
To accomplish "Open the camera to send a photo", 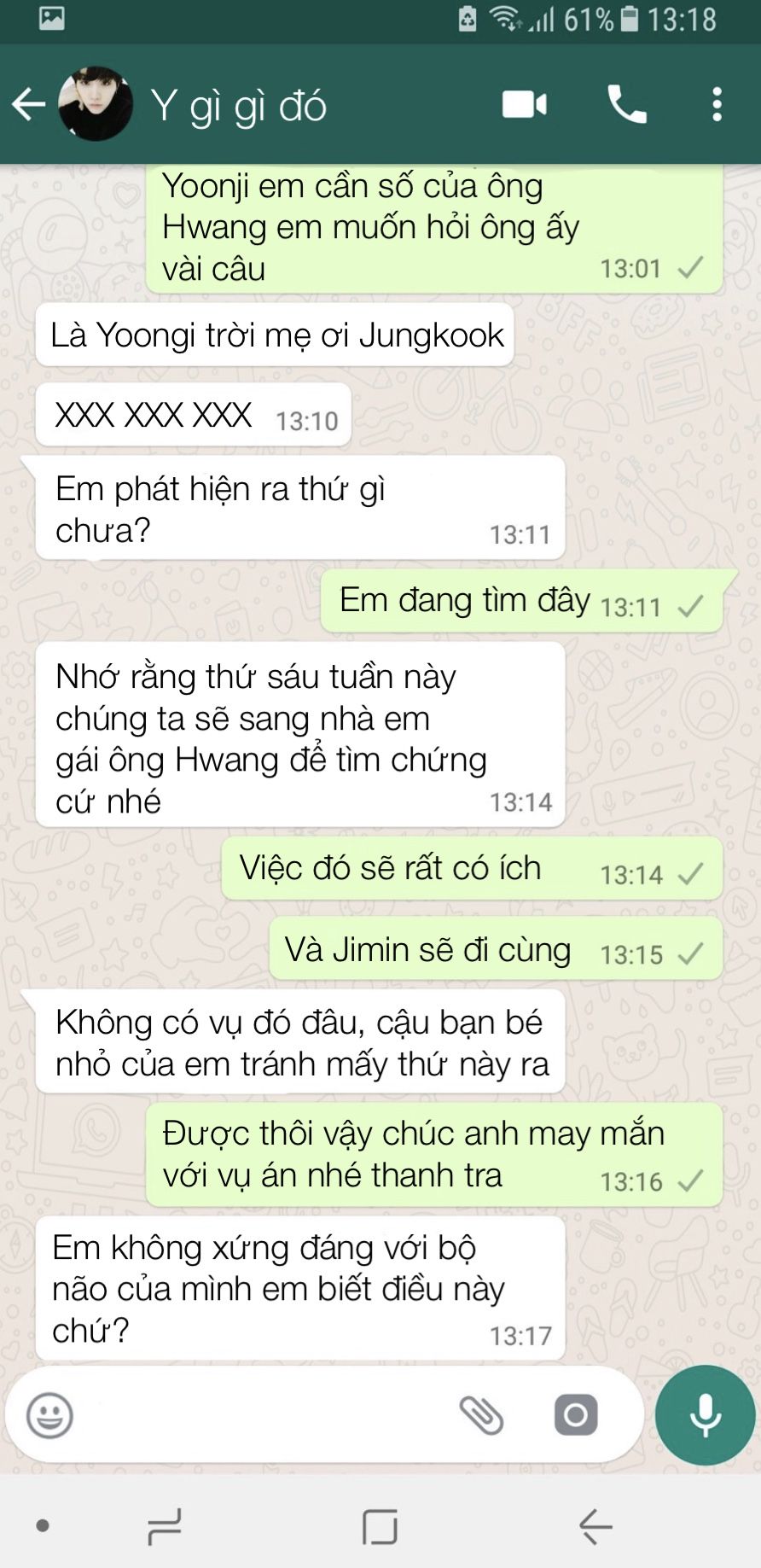I will [576, 1416].
